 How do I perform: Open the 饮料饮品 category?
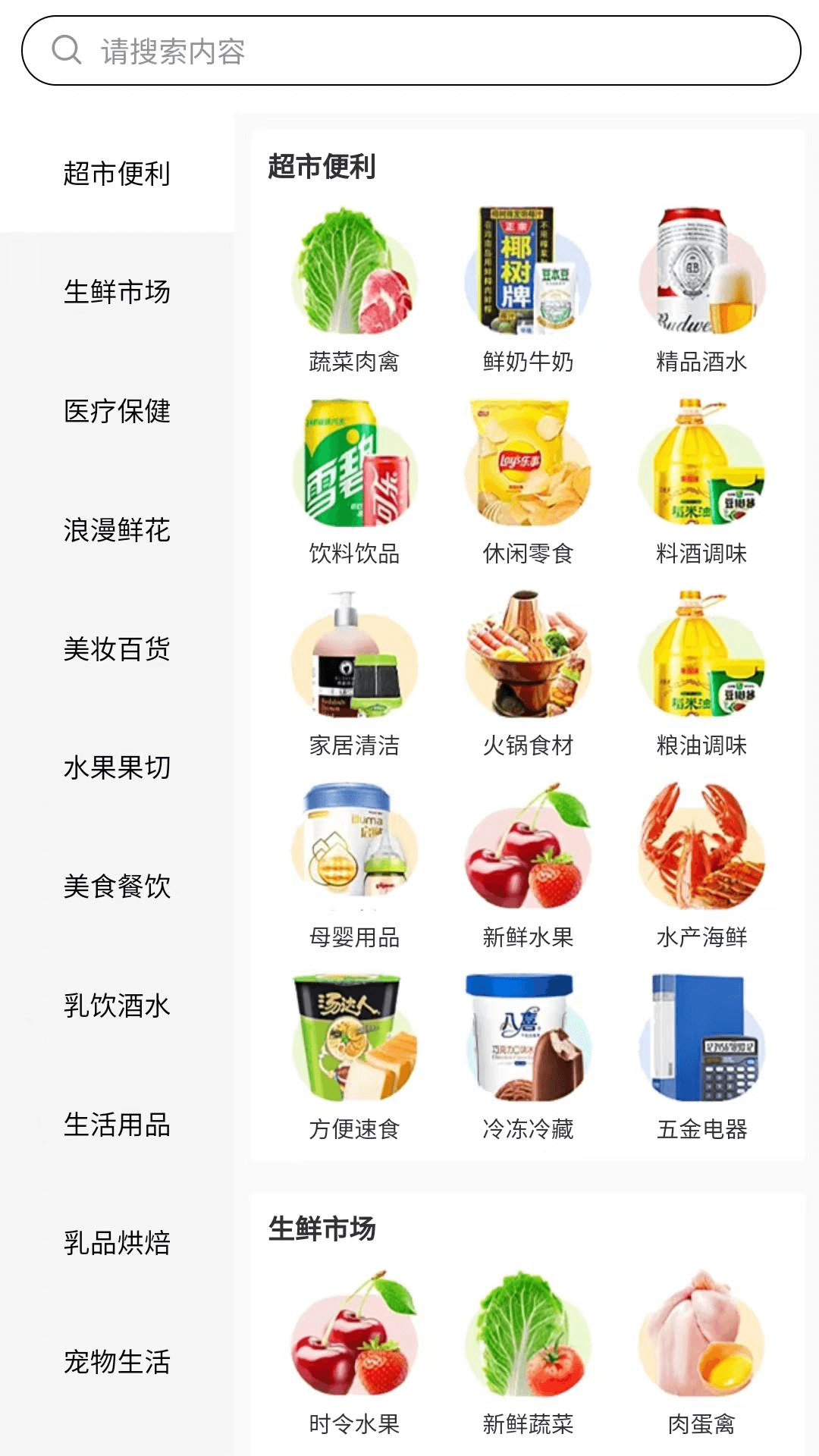pyautogui.click(x=353, y=470)
